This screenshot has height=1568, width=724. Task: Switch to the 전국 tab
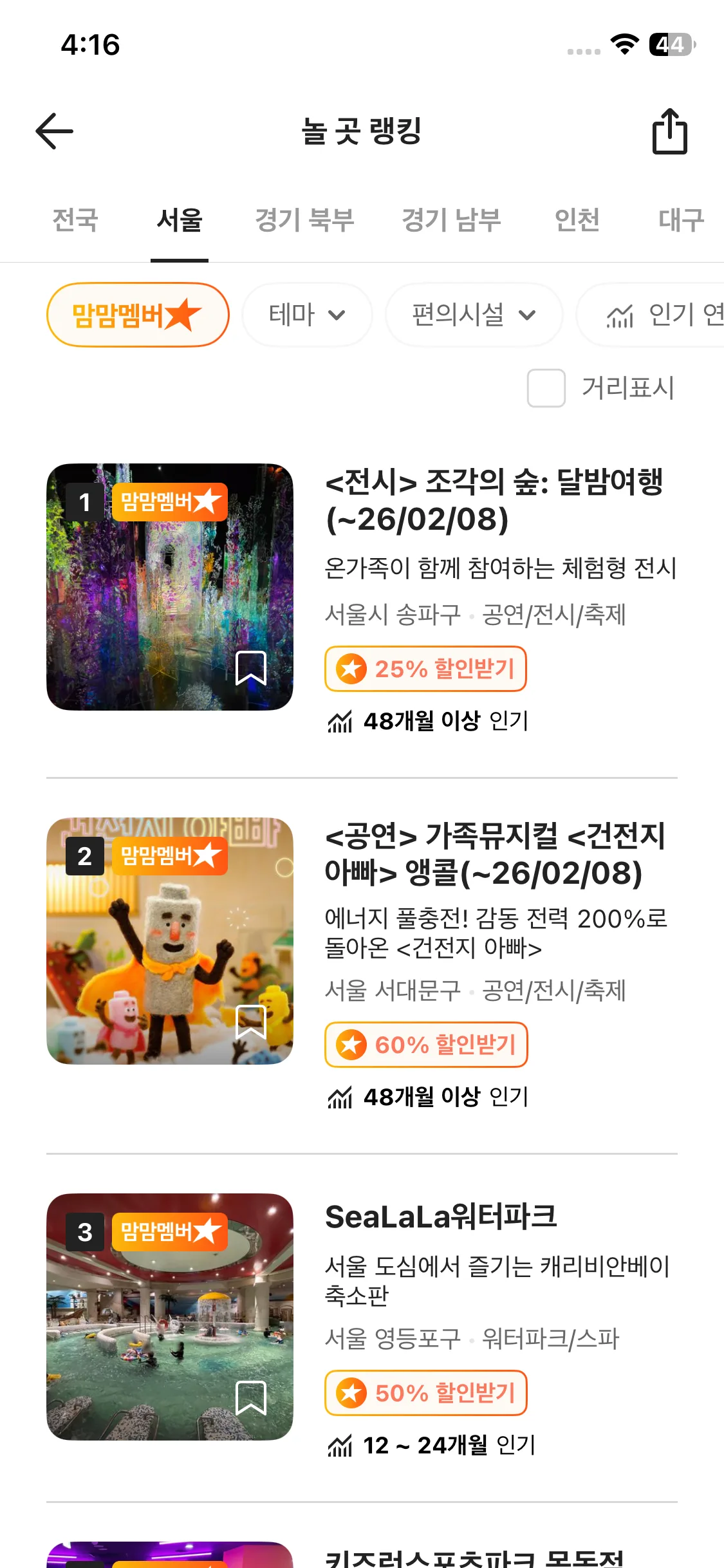[x=75, y=220]
